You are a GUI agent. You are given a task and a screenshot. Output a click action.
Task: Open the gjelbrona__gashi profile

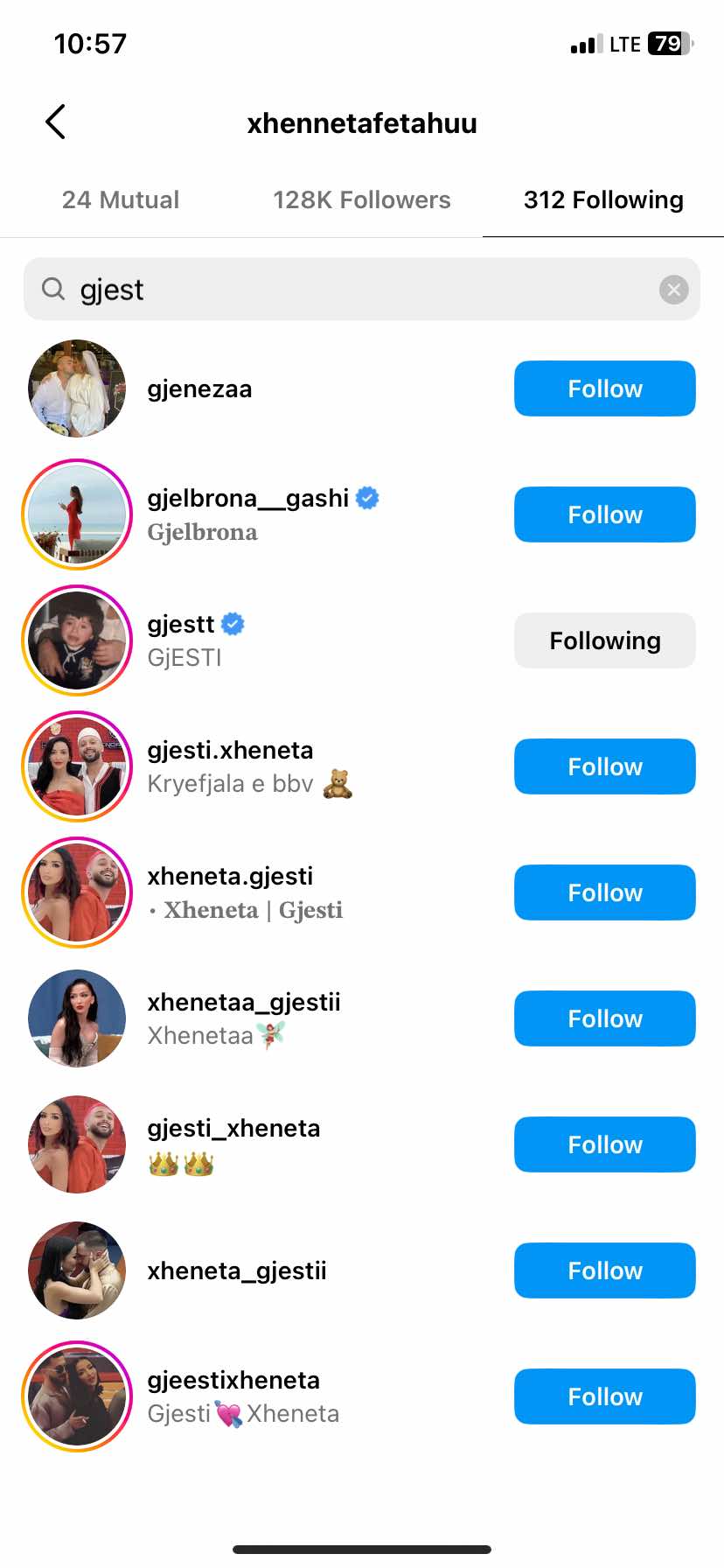(x=247, y=499)
